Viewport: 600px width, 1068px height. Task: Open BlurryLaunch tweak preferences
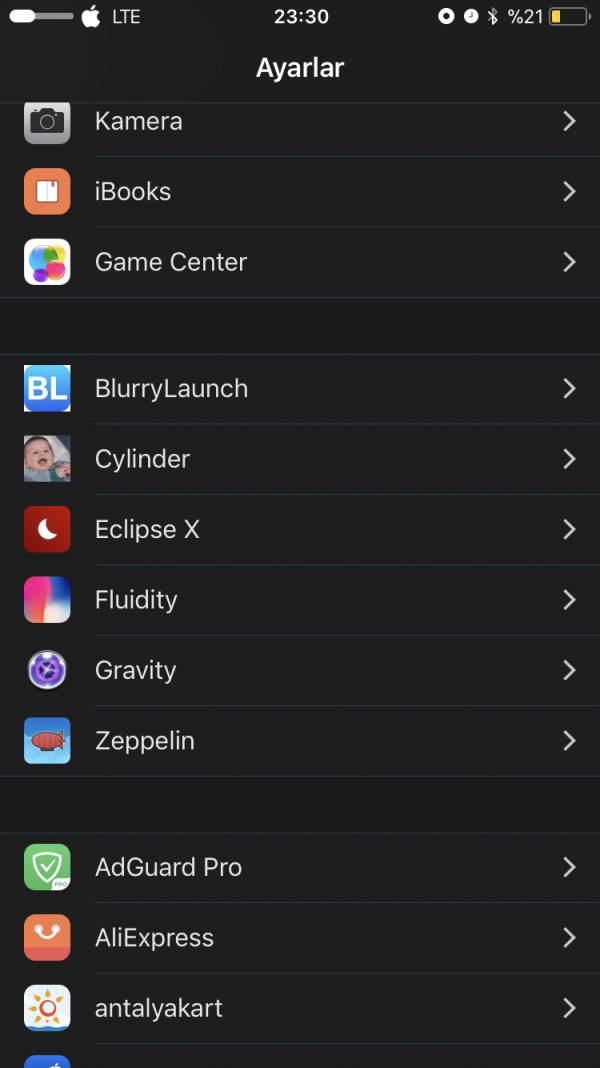click(300, 389)
